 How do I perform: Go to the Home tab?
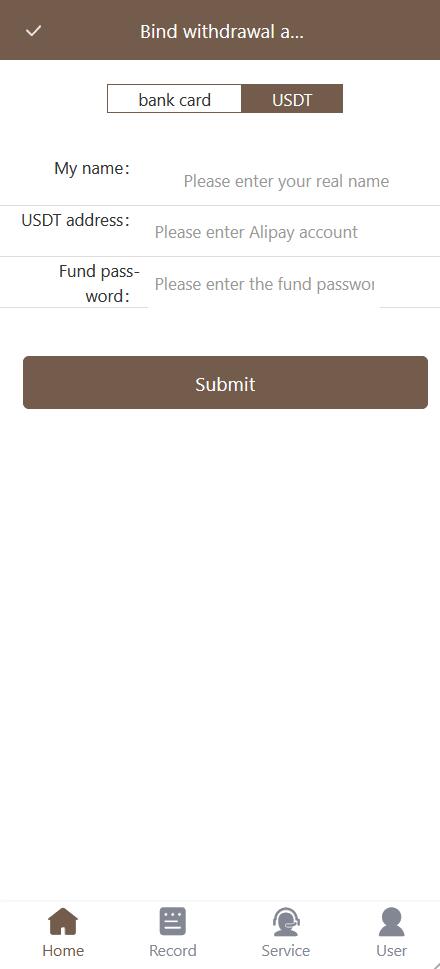[63, 932]
